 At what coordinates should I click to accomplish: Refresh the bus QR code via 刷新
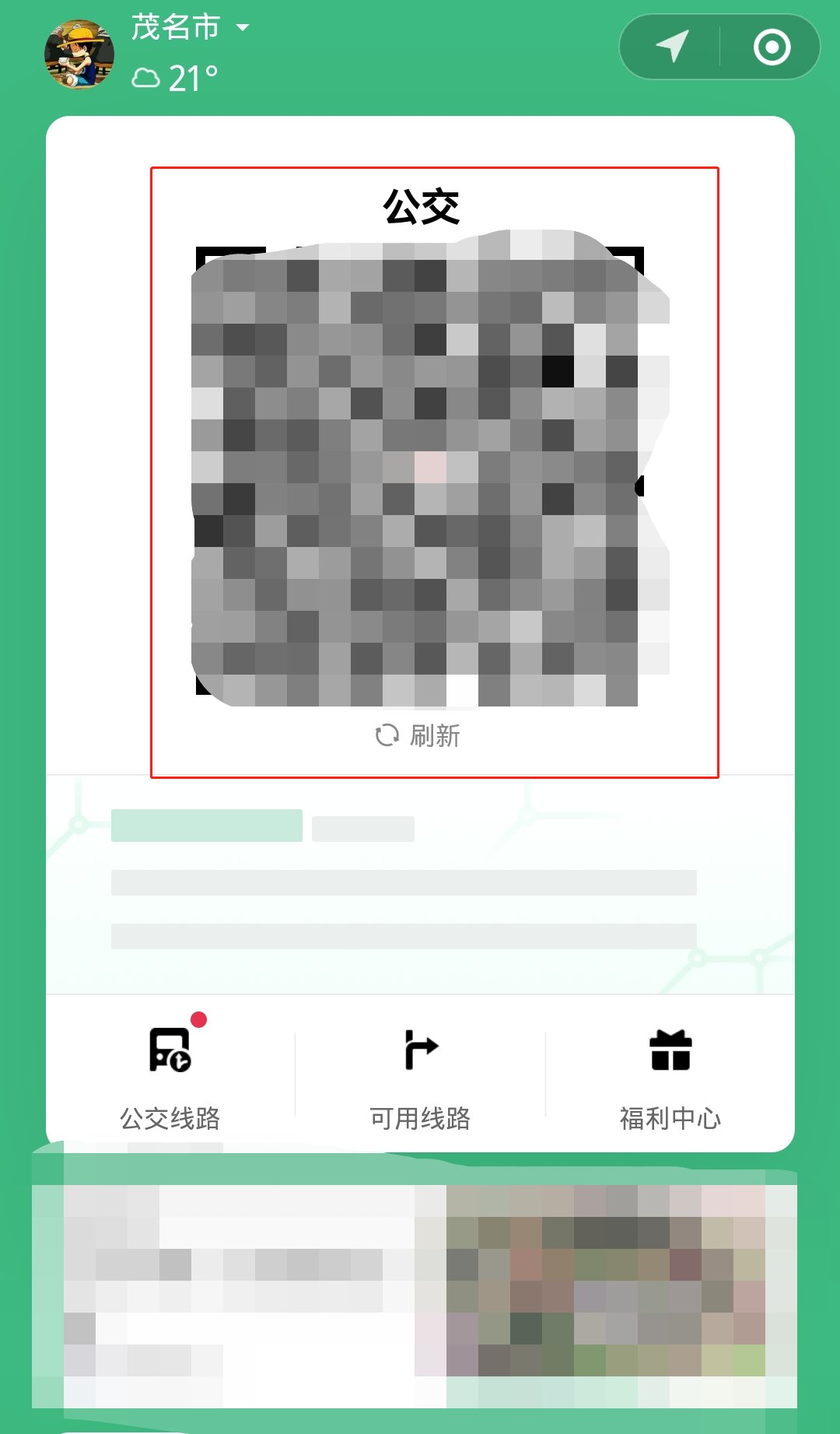tap(418, 735)
